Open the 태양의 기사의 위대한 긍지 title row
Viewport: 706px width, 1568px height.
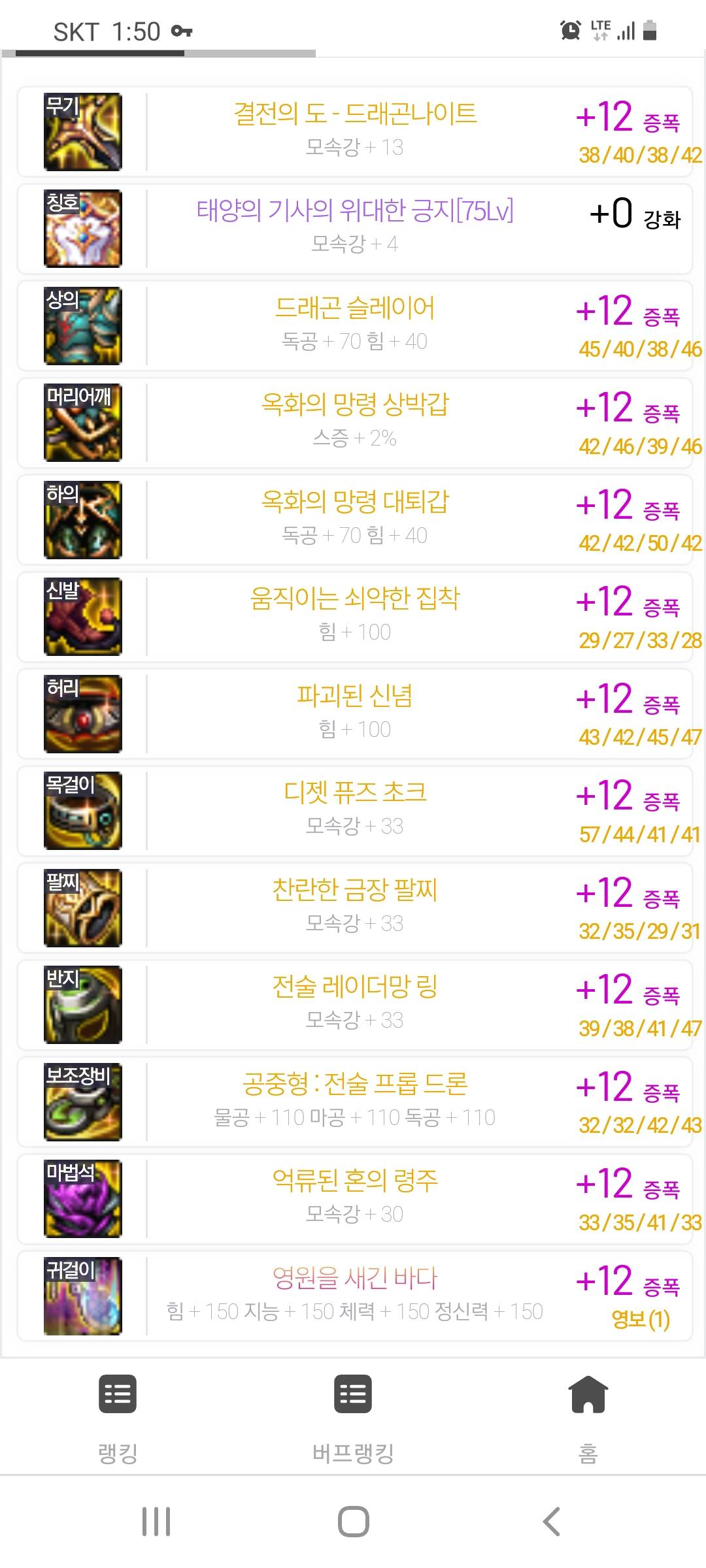pyautogui.click(x=354, y=229)
